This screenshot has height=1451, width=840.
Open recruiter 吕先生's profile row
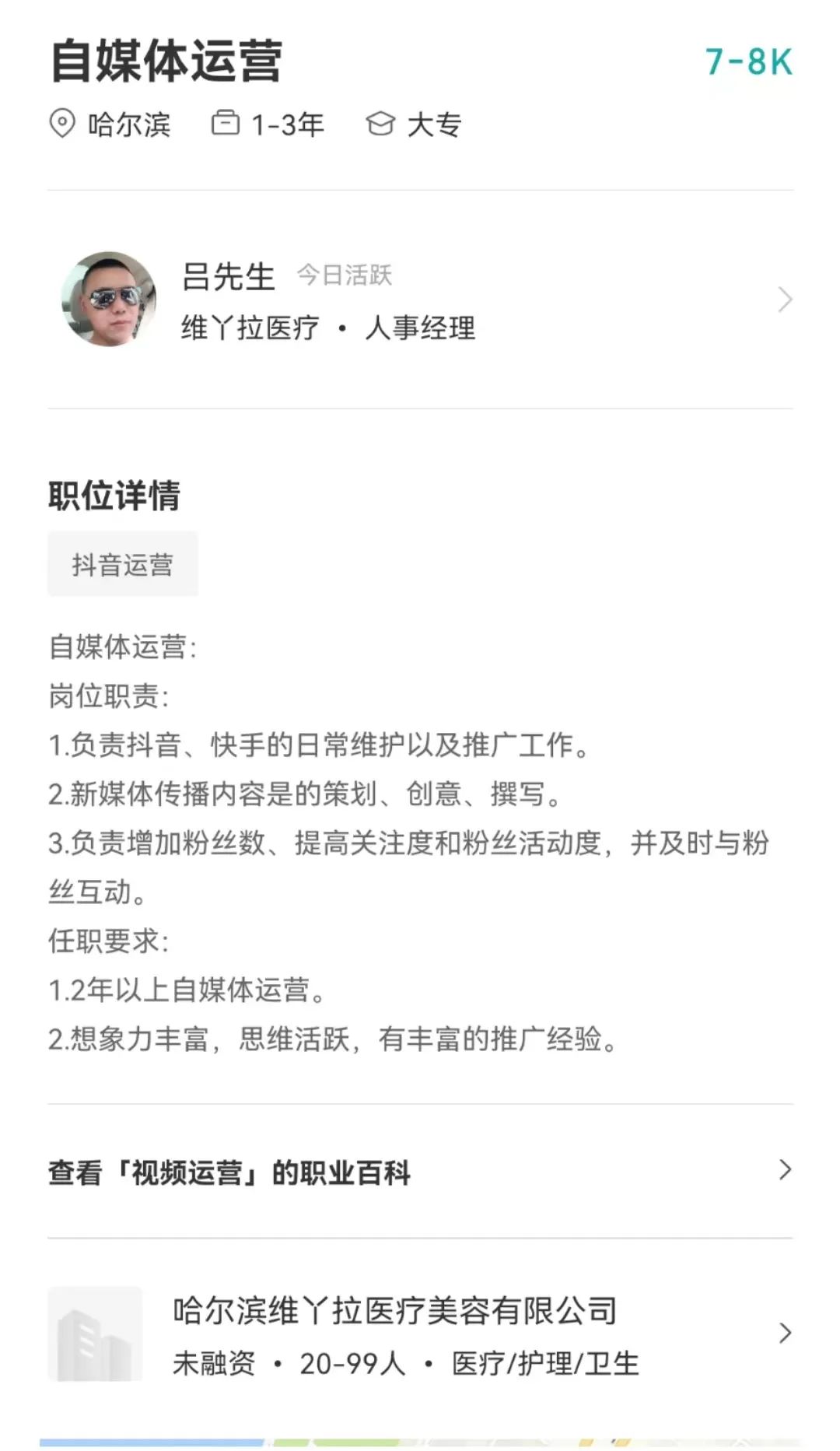pos(420,300)
